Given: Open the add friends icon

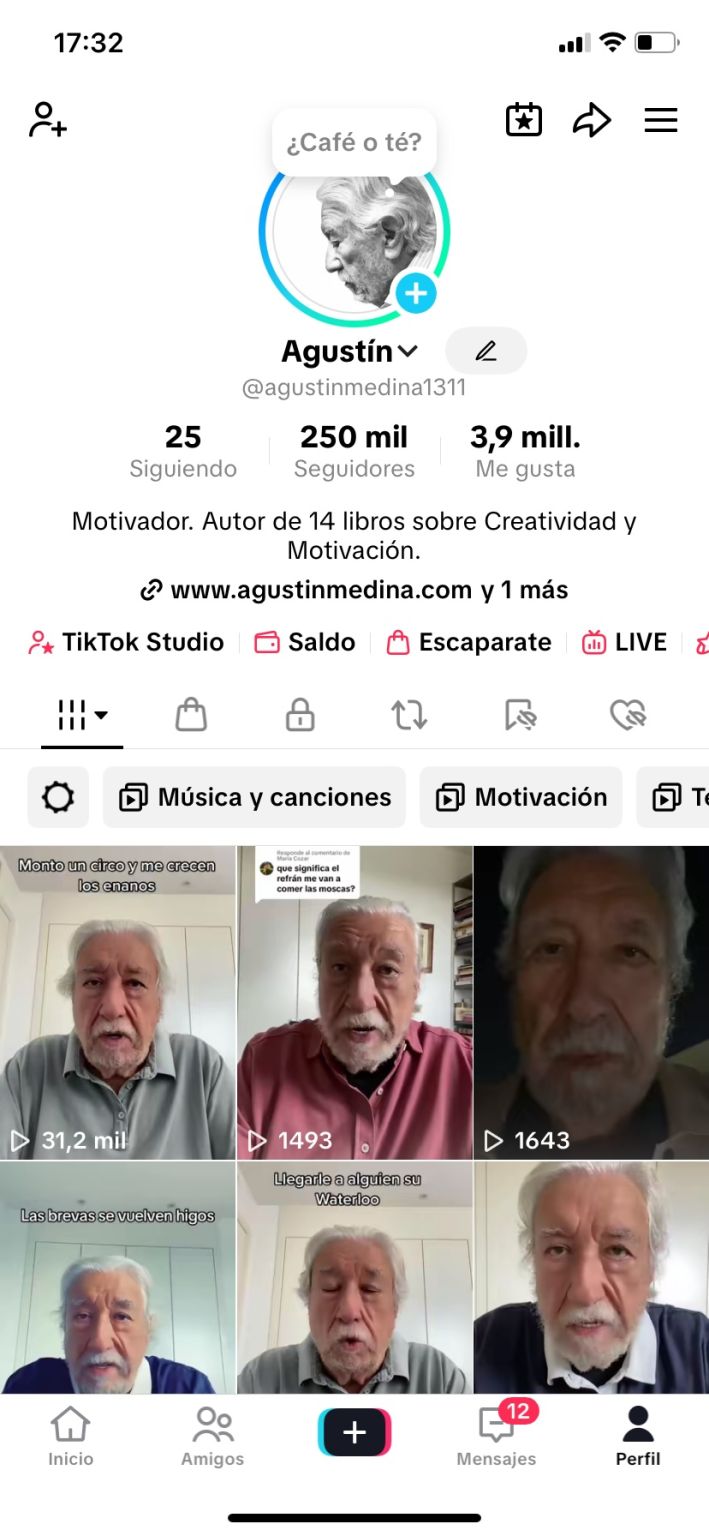Looking at the screenshot, I should 48,120.
